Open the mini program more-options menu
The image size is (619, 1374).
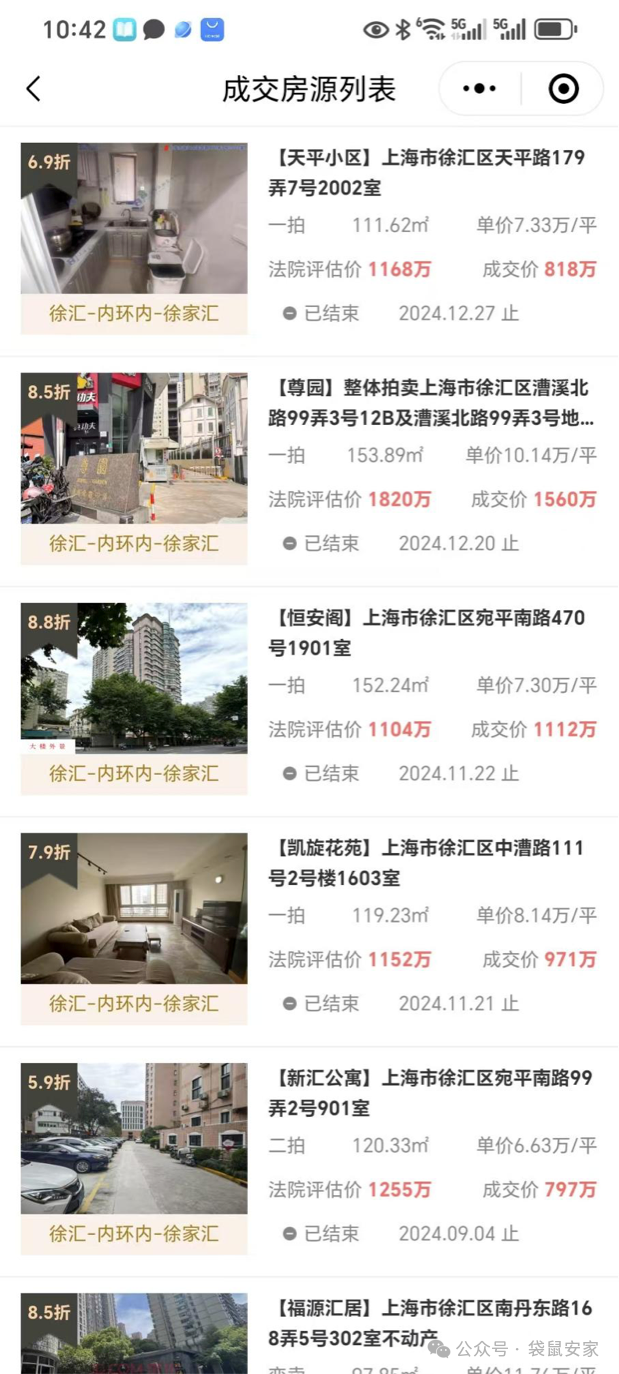click(479, 89)
